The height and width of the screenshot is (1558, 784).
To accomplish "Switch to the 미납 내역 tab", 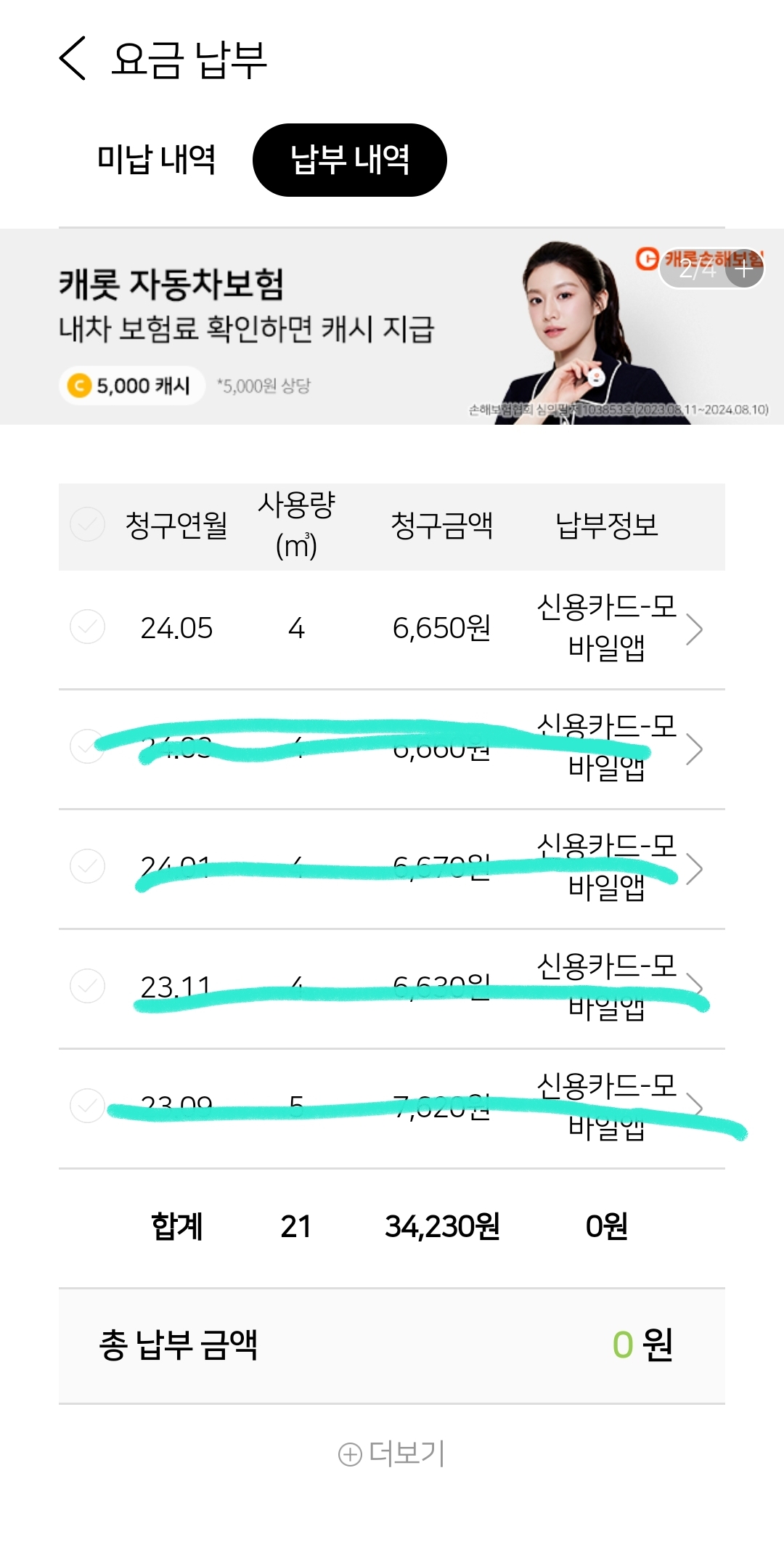I will pos(156,160).
